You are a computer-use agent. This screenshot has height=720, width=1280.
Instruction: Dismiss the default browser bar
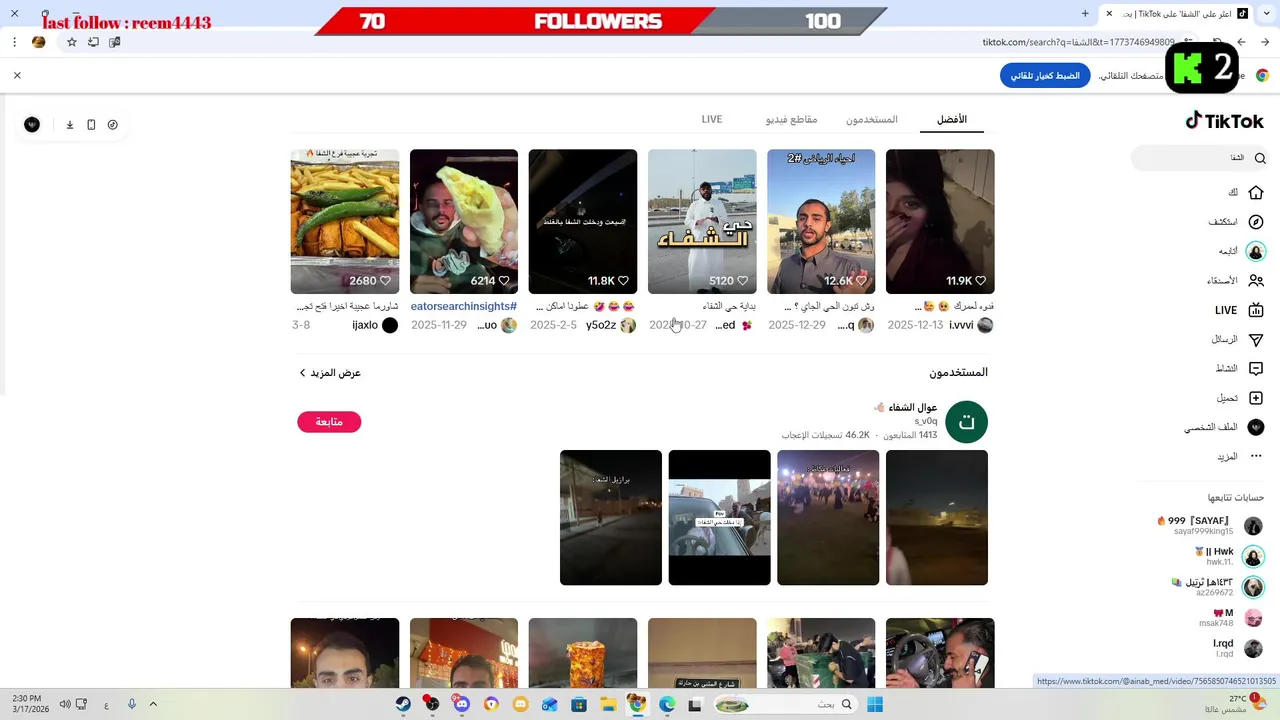17,76
